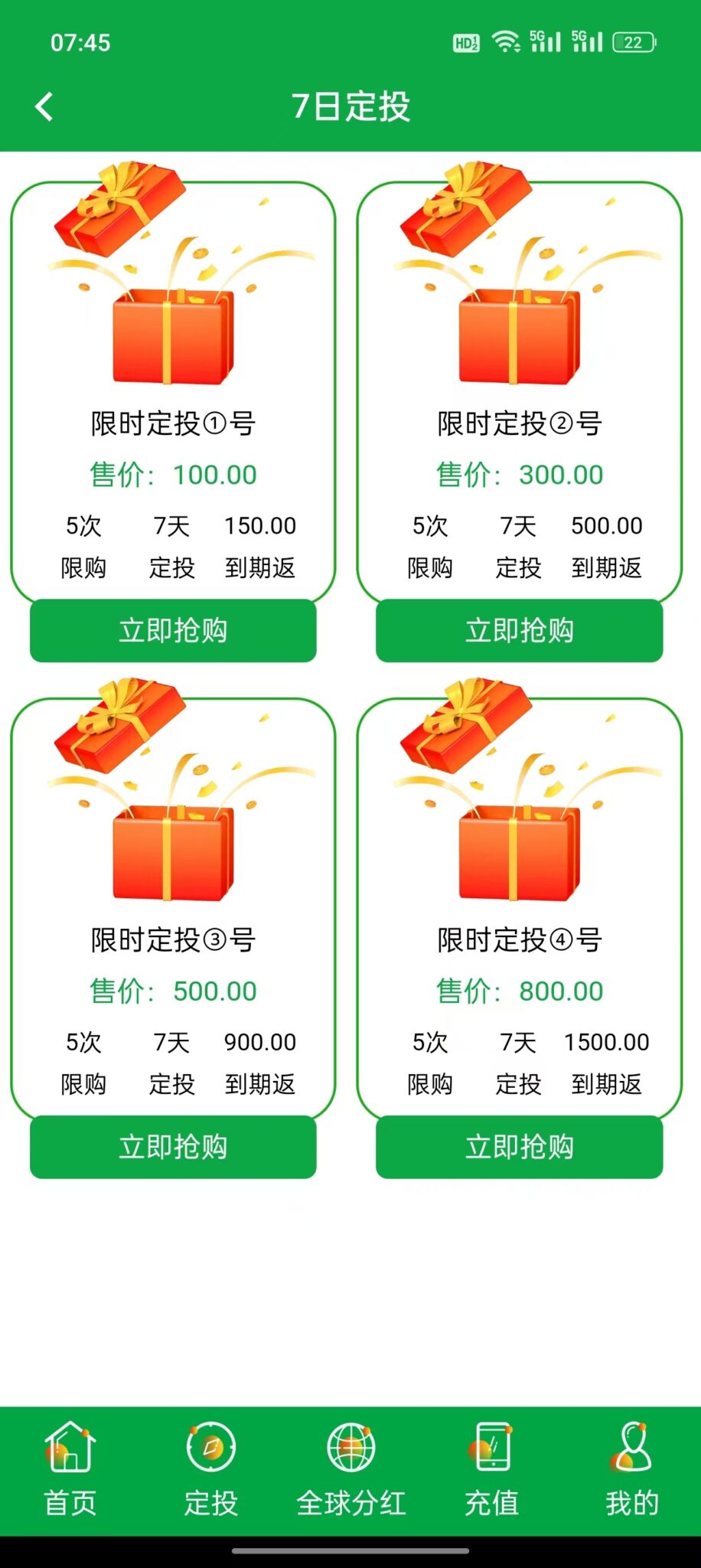View the 限时定投④号 card priced 800.00
The image size is (701, 1568).
point(519,907)
